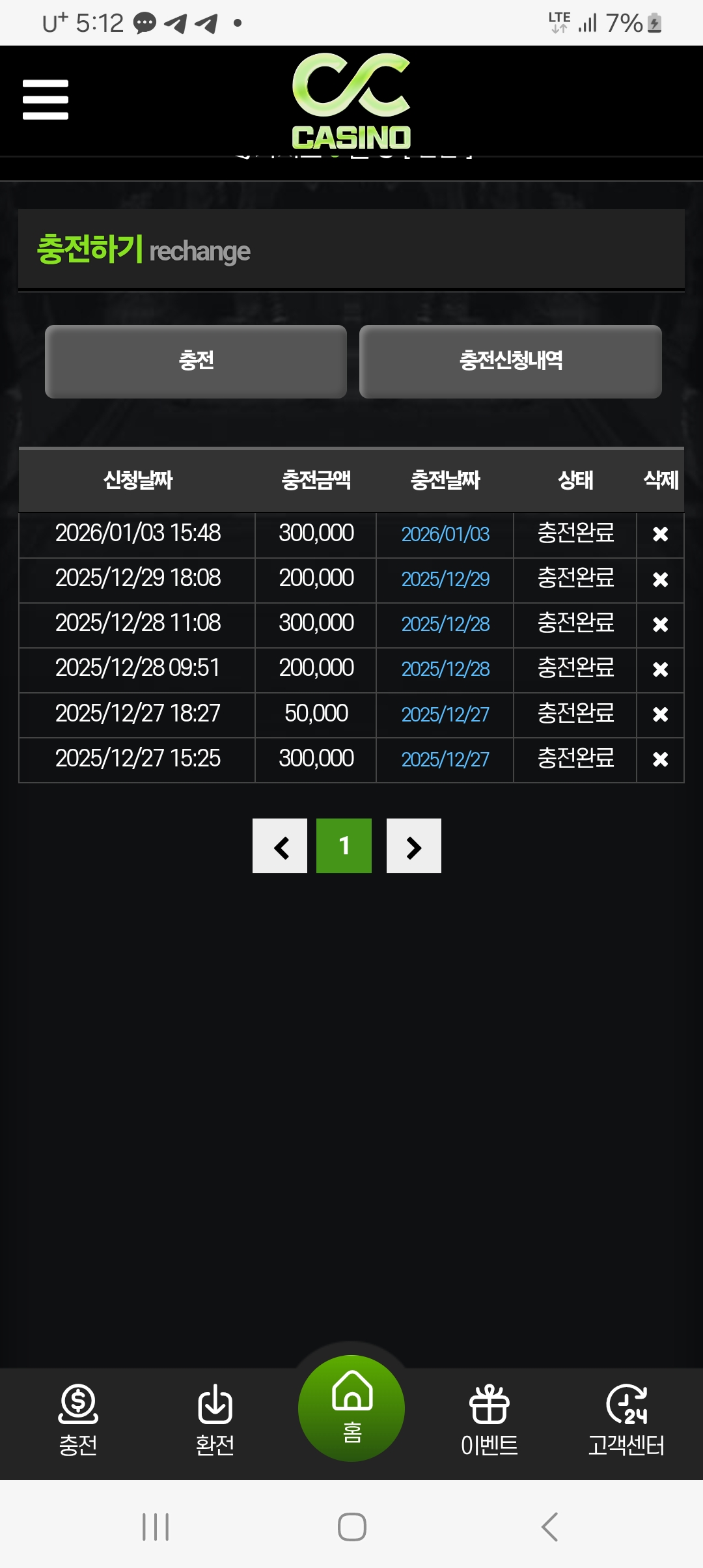Open the 고객센터 customer center tab
The image size is (703, 1568).
pyautogui.click(x=626, y=1420)
